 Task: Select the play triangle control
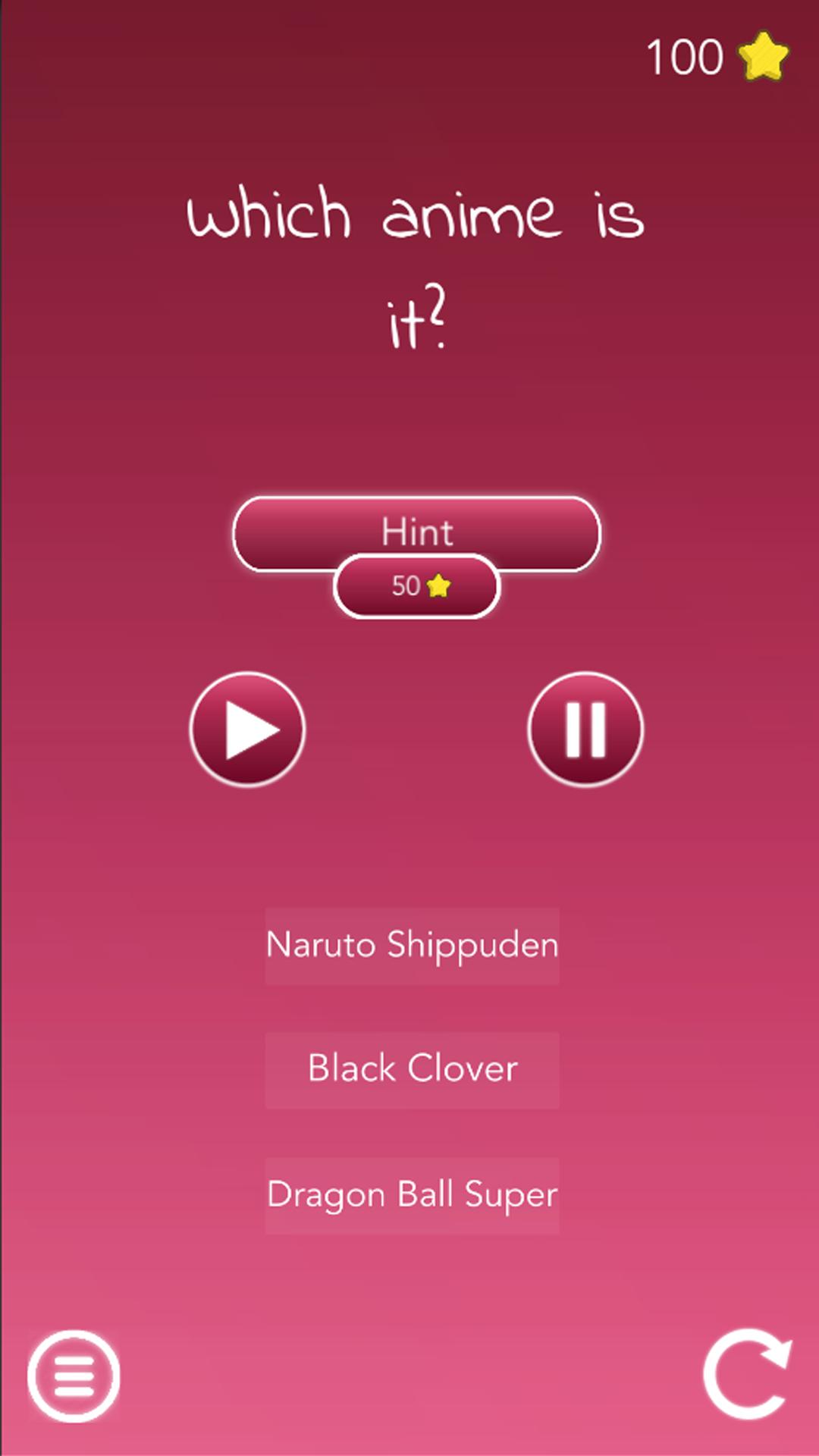(x=247, y=729)
